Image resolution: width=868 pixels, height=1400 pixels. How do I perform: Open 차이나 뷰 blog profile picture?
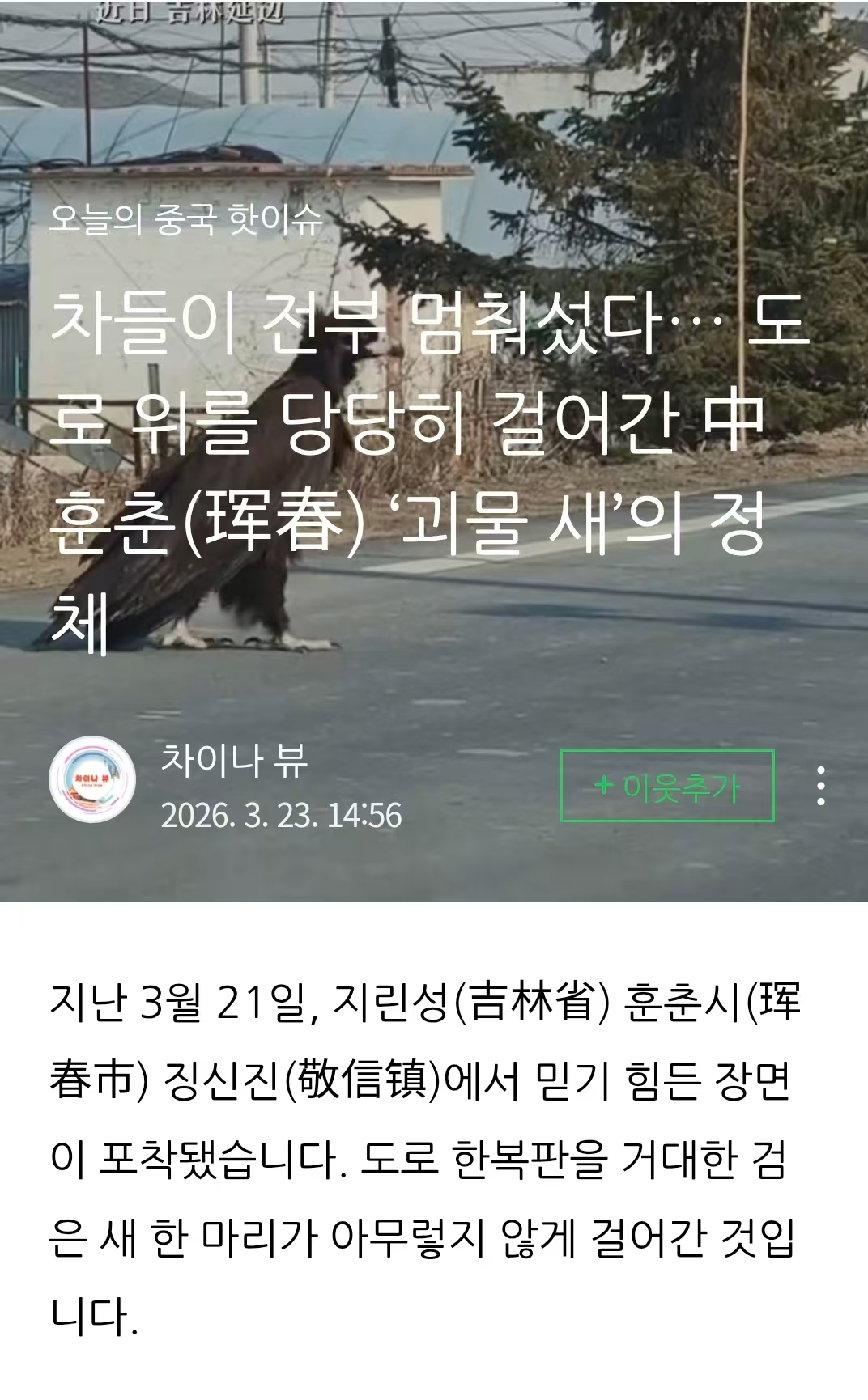click(91, 780)
